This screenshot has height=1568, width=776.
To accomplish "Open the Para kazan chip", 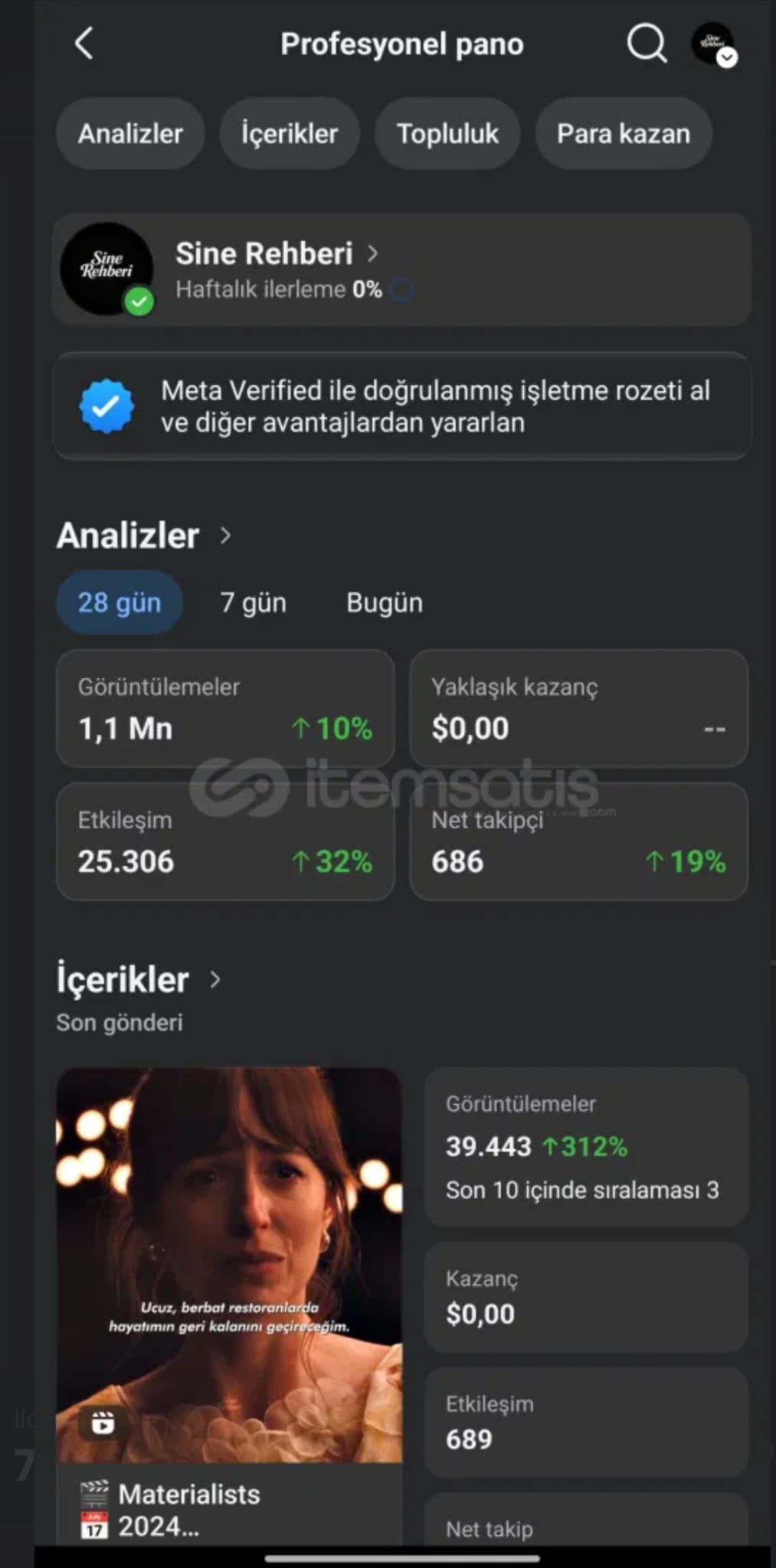I will tap(624, 133).
